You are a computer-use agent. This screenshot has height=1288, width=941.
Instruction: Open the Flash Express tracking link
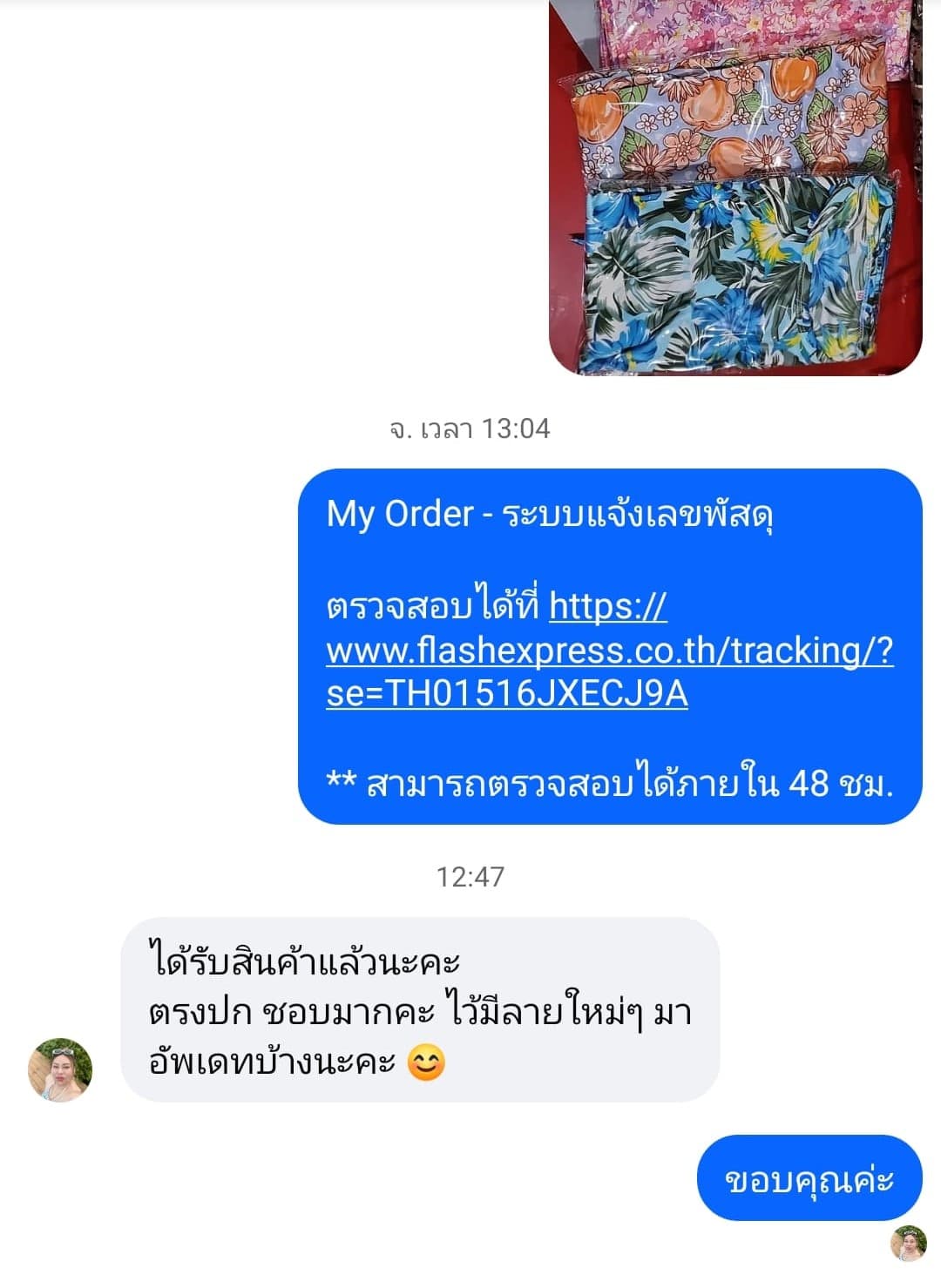609,651
